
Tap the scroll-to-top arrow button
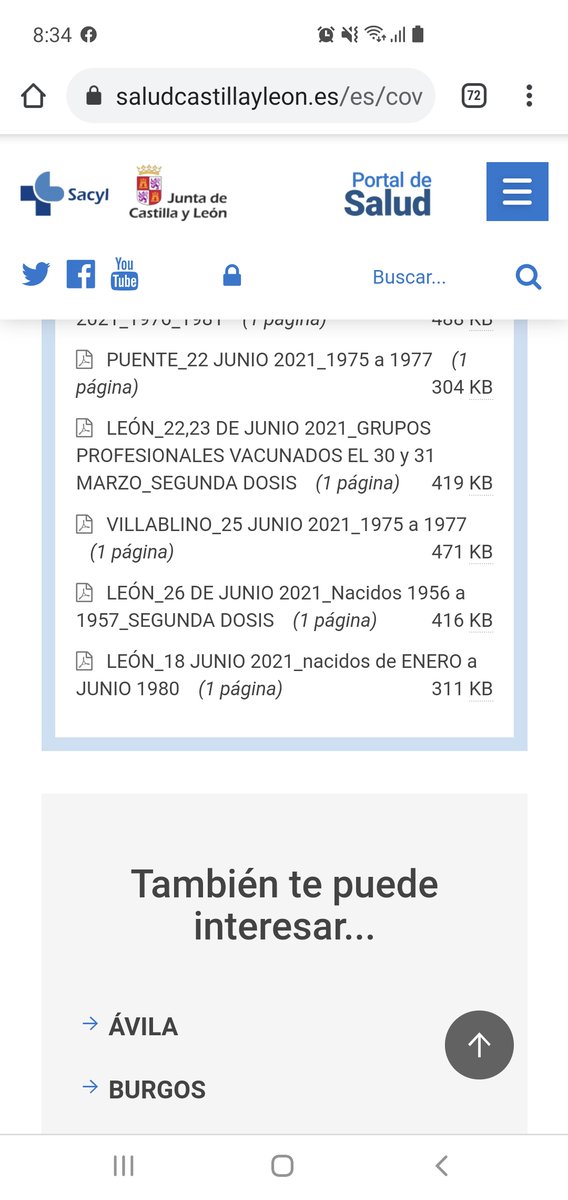[x=479, y=1045]
